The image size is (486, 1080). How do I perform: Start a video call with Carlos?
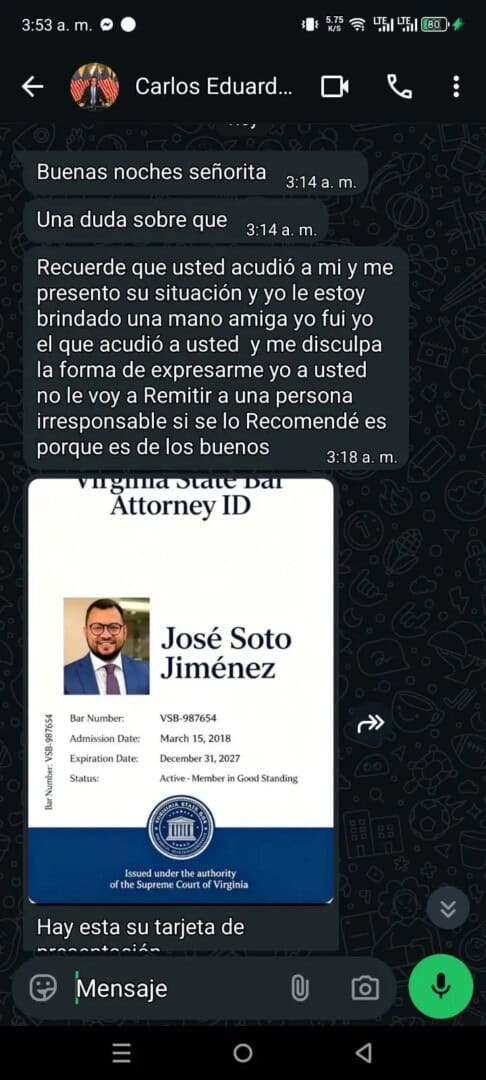(x=335, y=87)
